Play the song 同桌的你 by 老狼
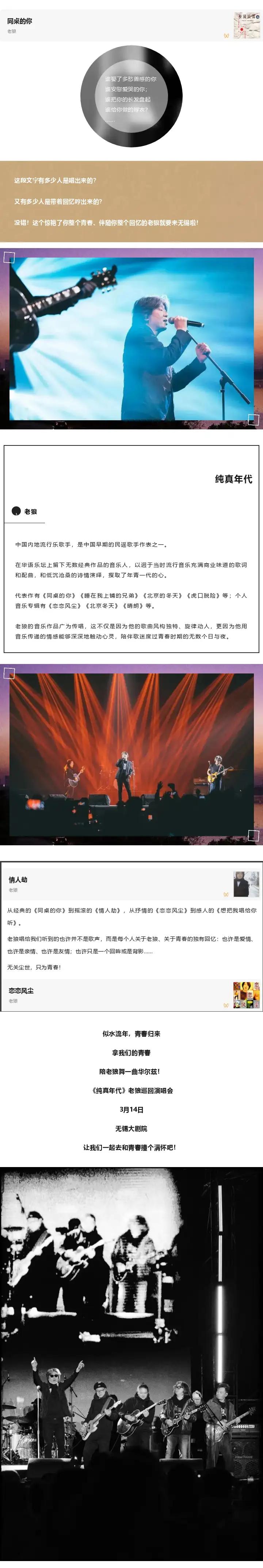263x1568 pixels. (x=247, y=25)
